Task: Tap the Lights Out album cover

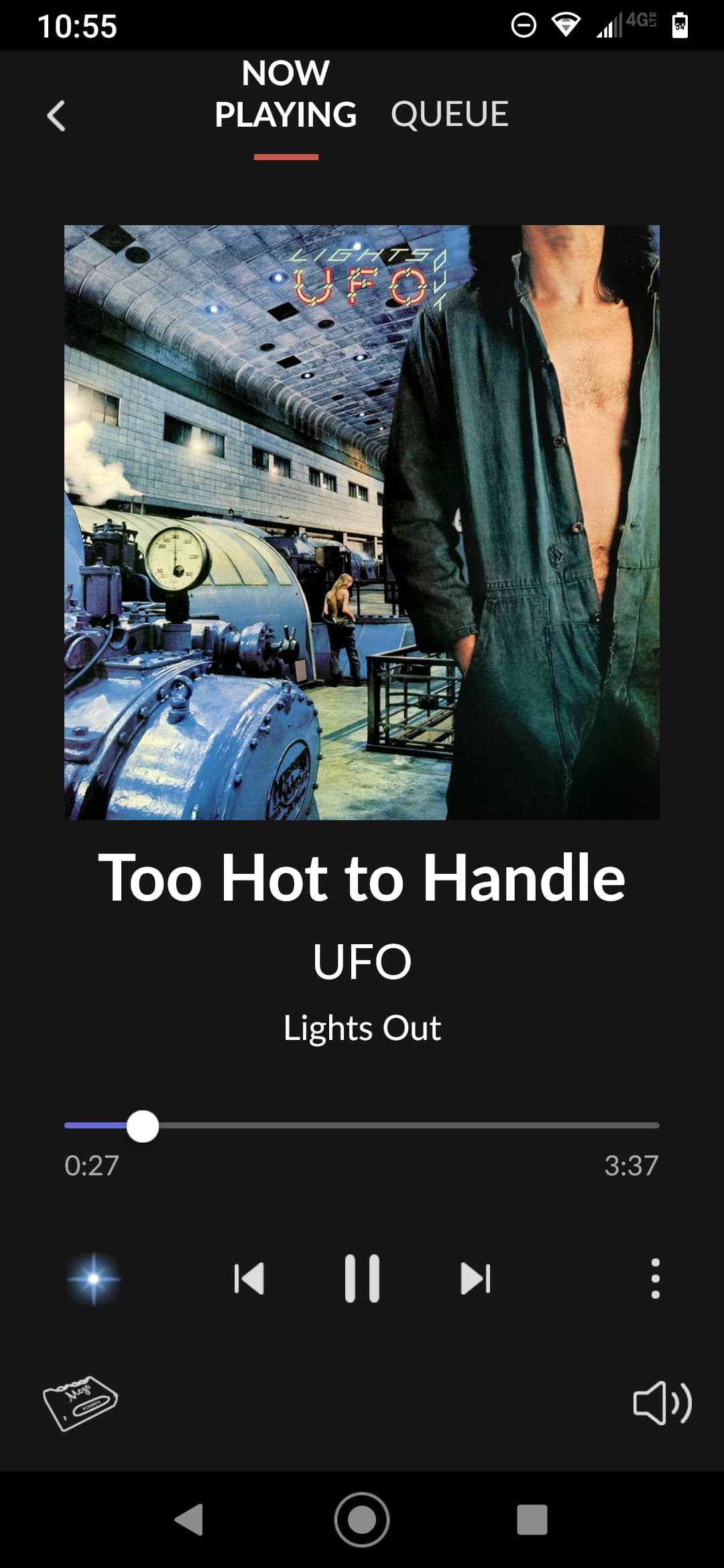Action: point(362,522)
